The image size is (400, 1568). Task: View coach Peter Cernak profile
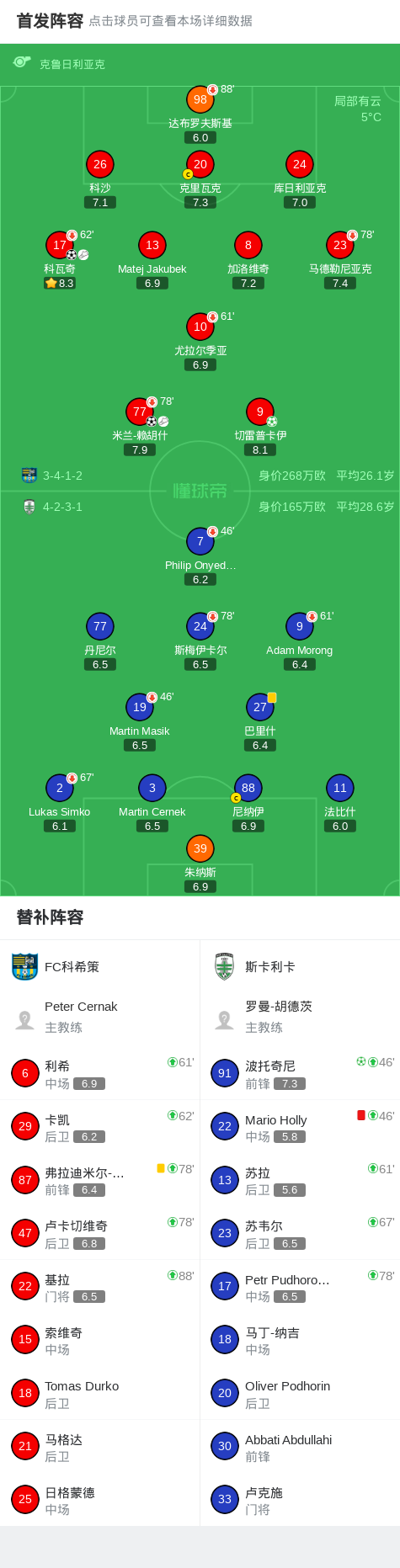point(99,1017)
